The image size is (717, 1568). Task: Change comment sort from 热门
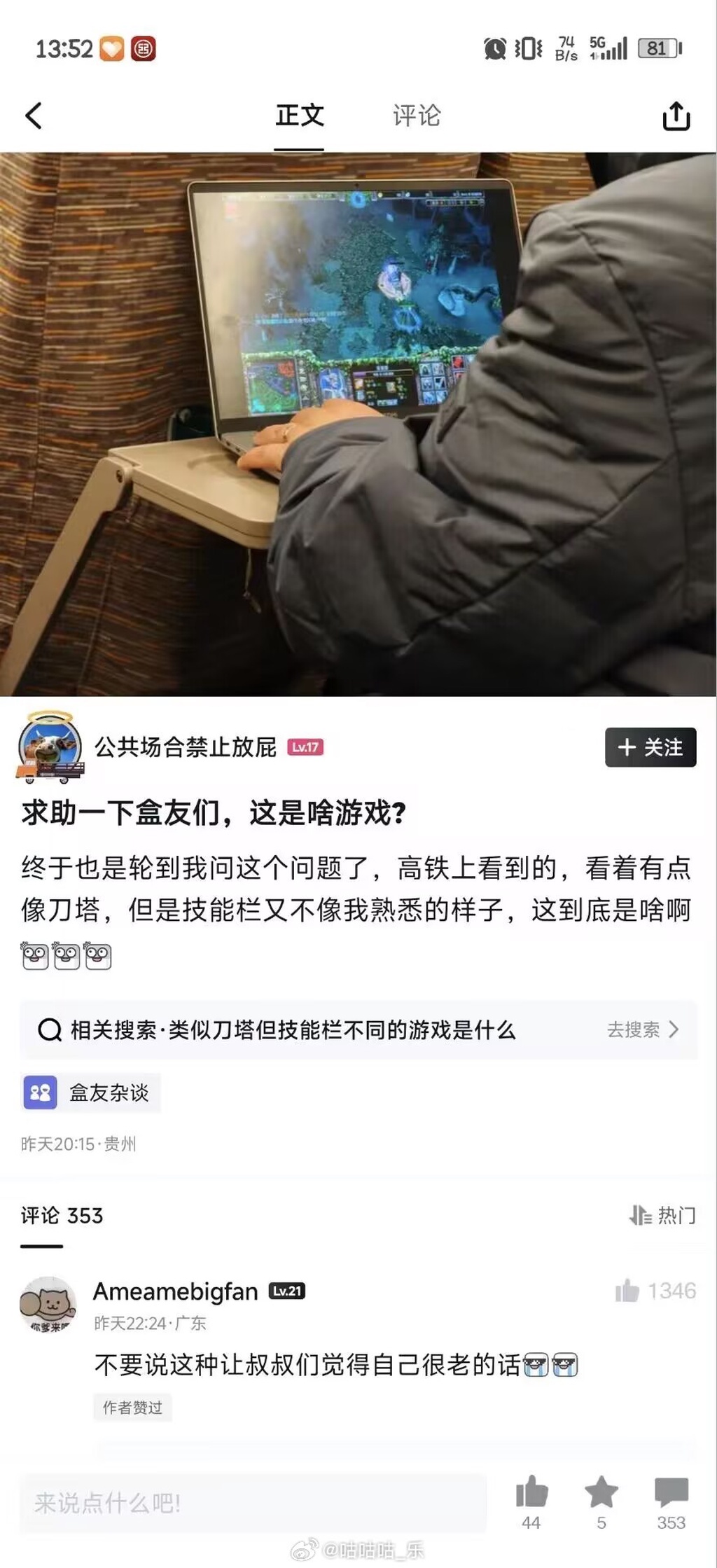[x=662, y=1215]
